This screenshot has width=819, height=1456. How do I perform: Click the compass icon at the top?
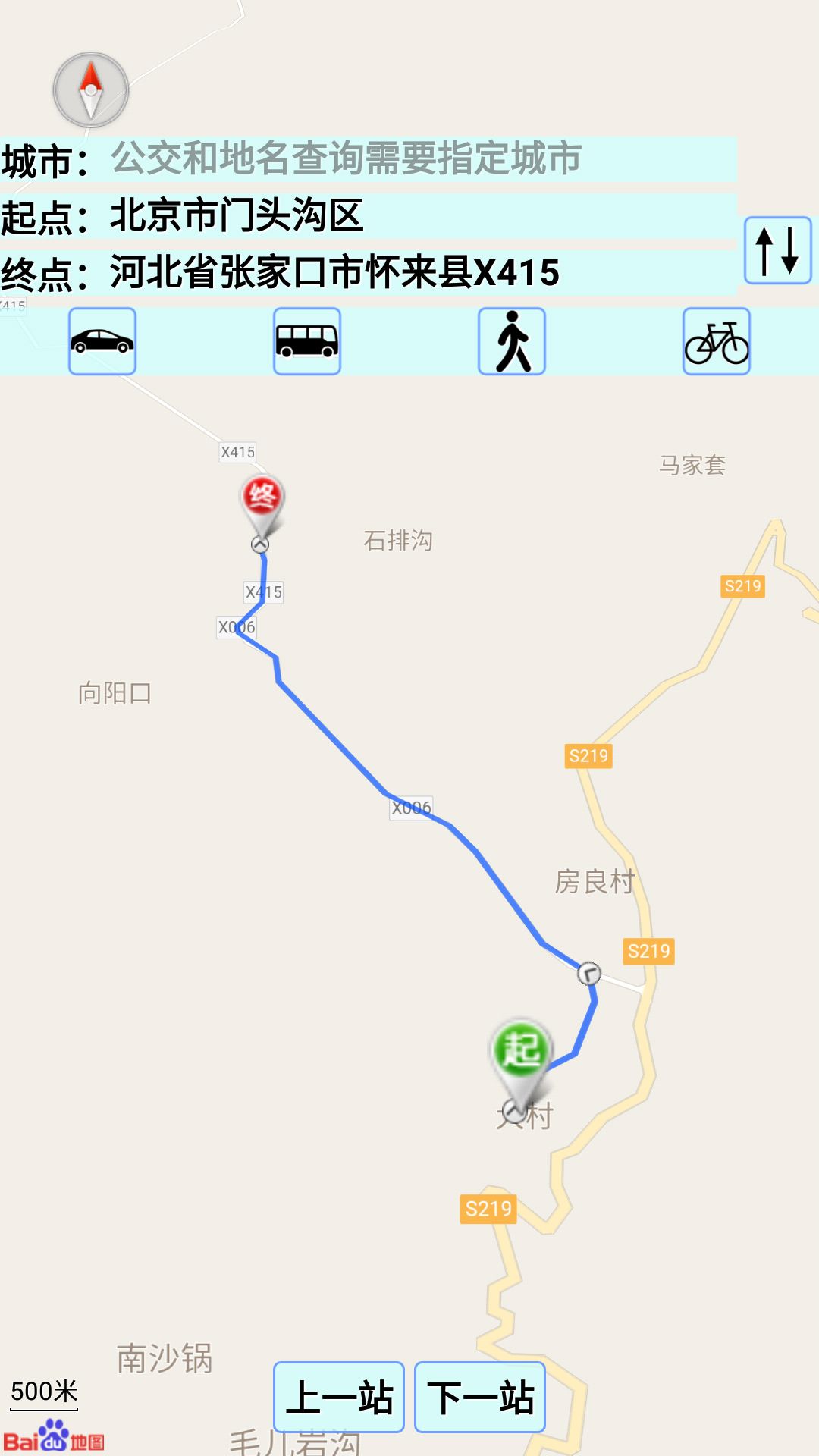click(91, 89)
